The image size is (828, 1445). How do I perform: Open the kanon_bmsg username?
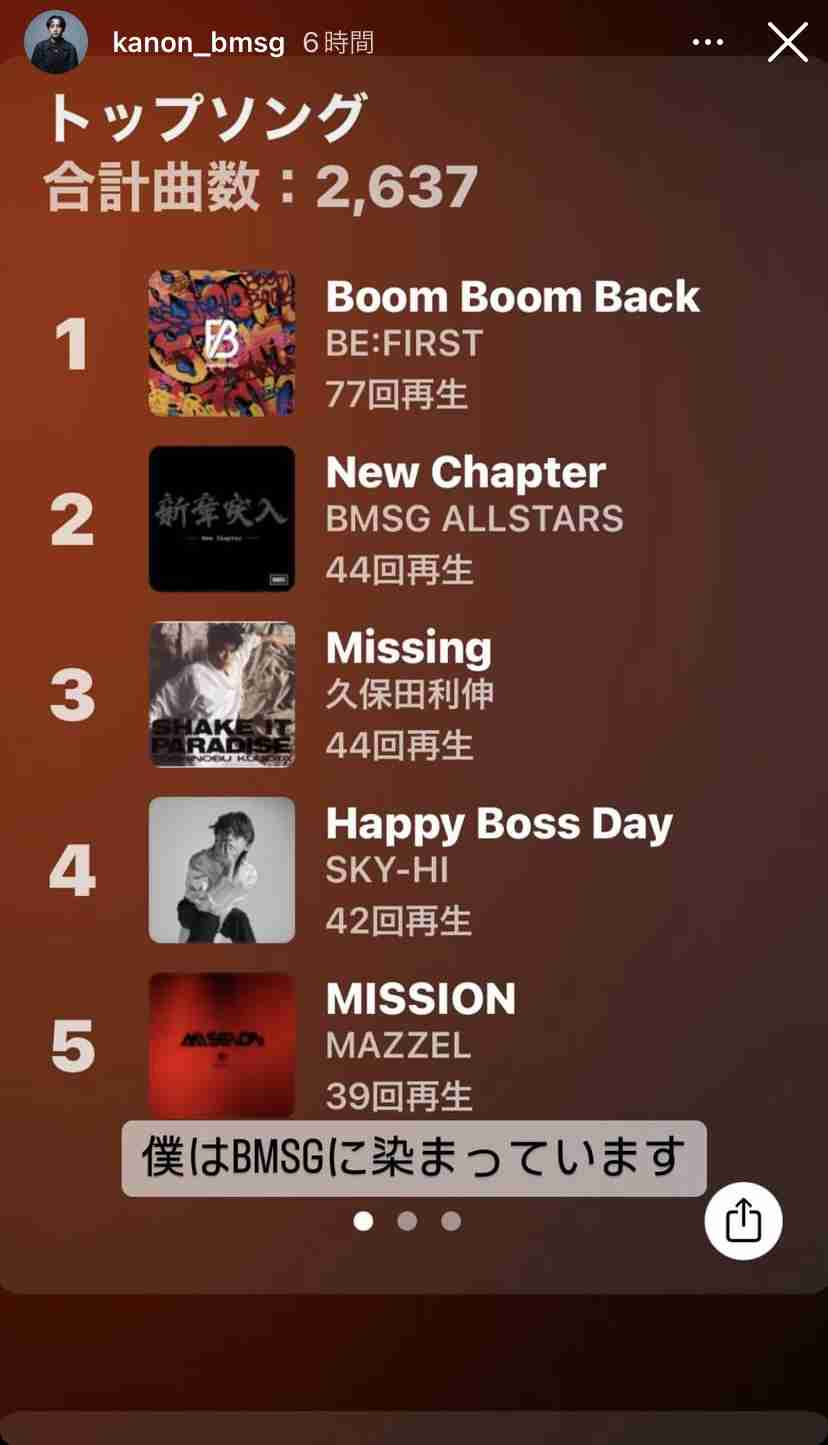pyautogui.click(x=198, y=43)
